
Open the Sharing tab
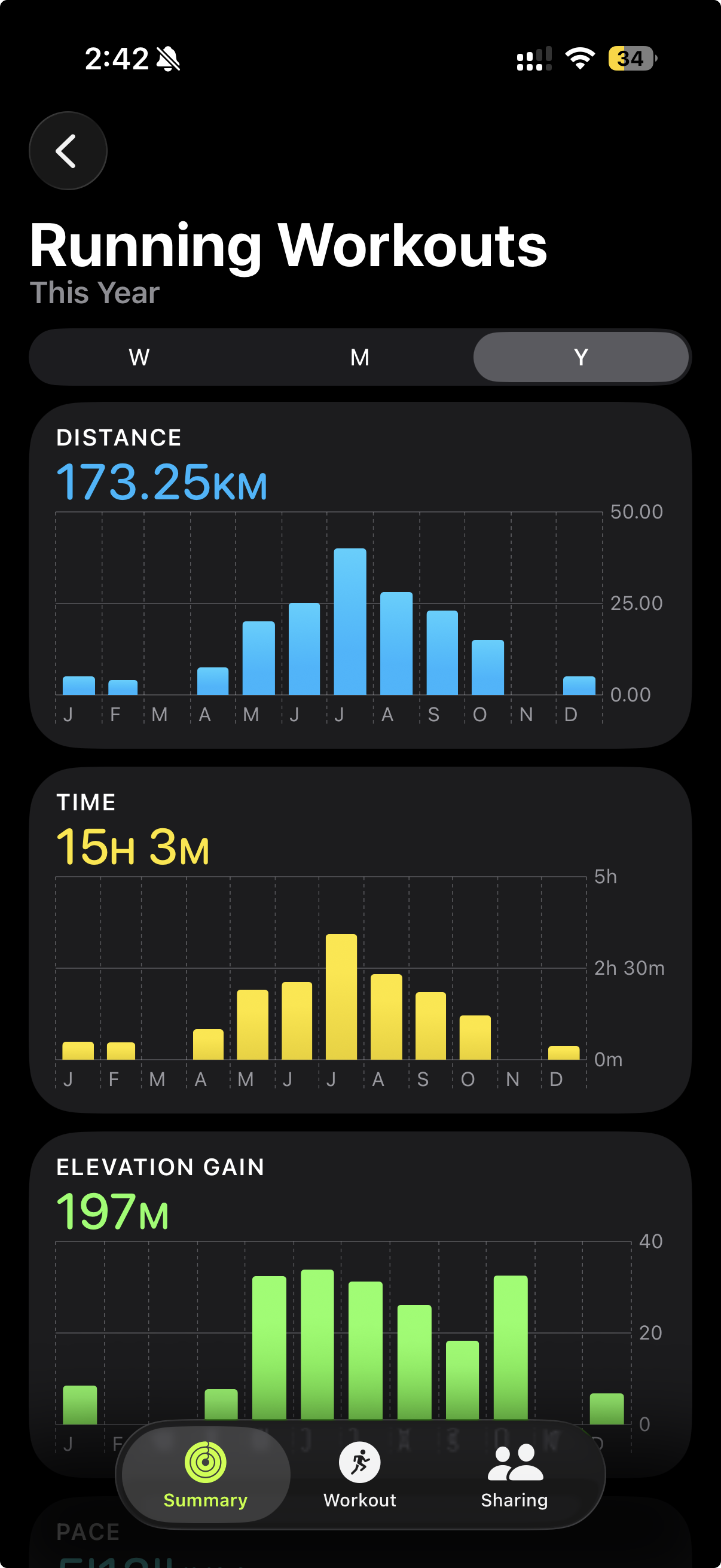pos(515,1474)
